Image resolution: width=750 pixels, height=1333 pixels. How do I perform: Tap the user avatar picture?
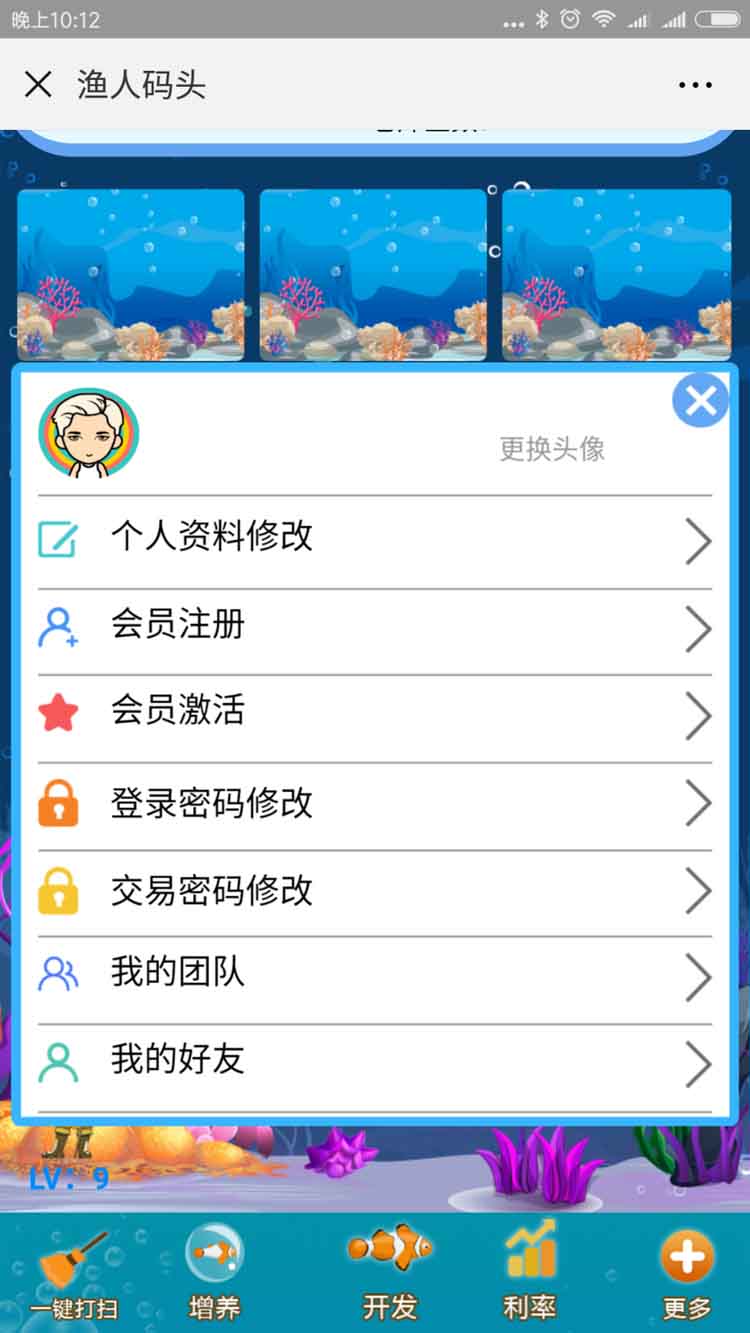click(88, 435)
